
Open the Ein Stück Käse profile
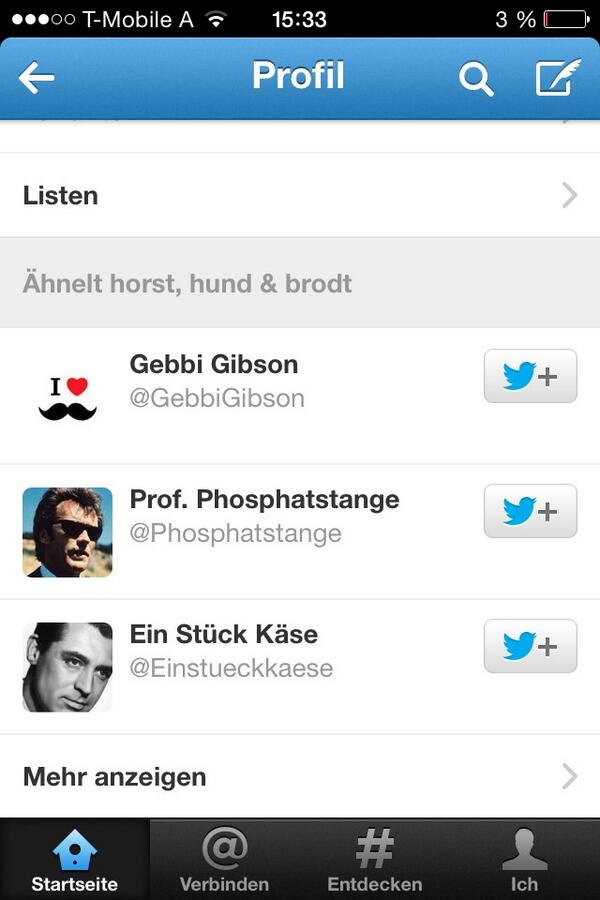(x=230, y=650)
